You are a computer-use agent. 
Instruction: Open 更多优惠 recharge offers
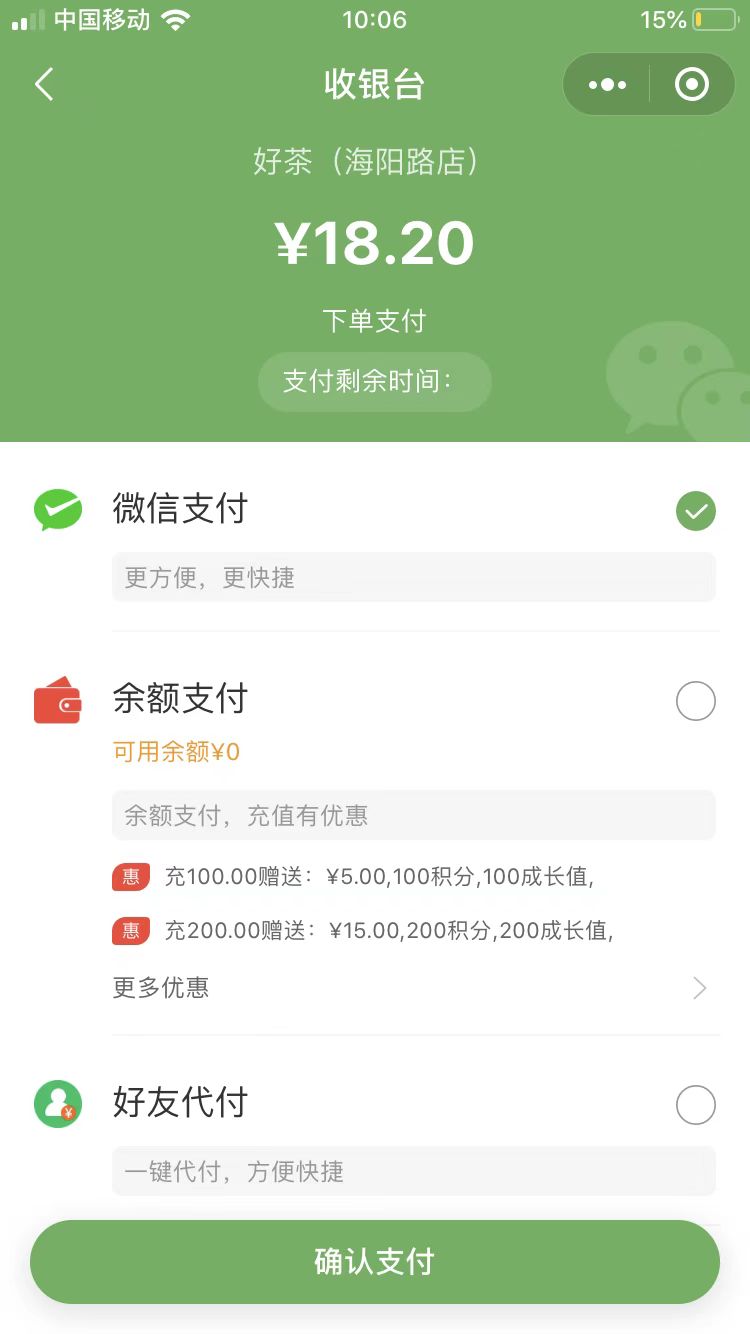pos(414,988)
